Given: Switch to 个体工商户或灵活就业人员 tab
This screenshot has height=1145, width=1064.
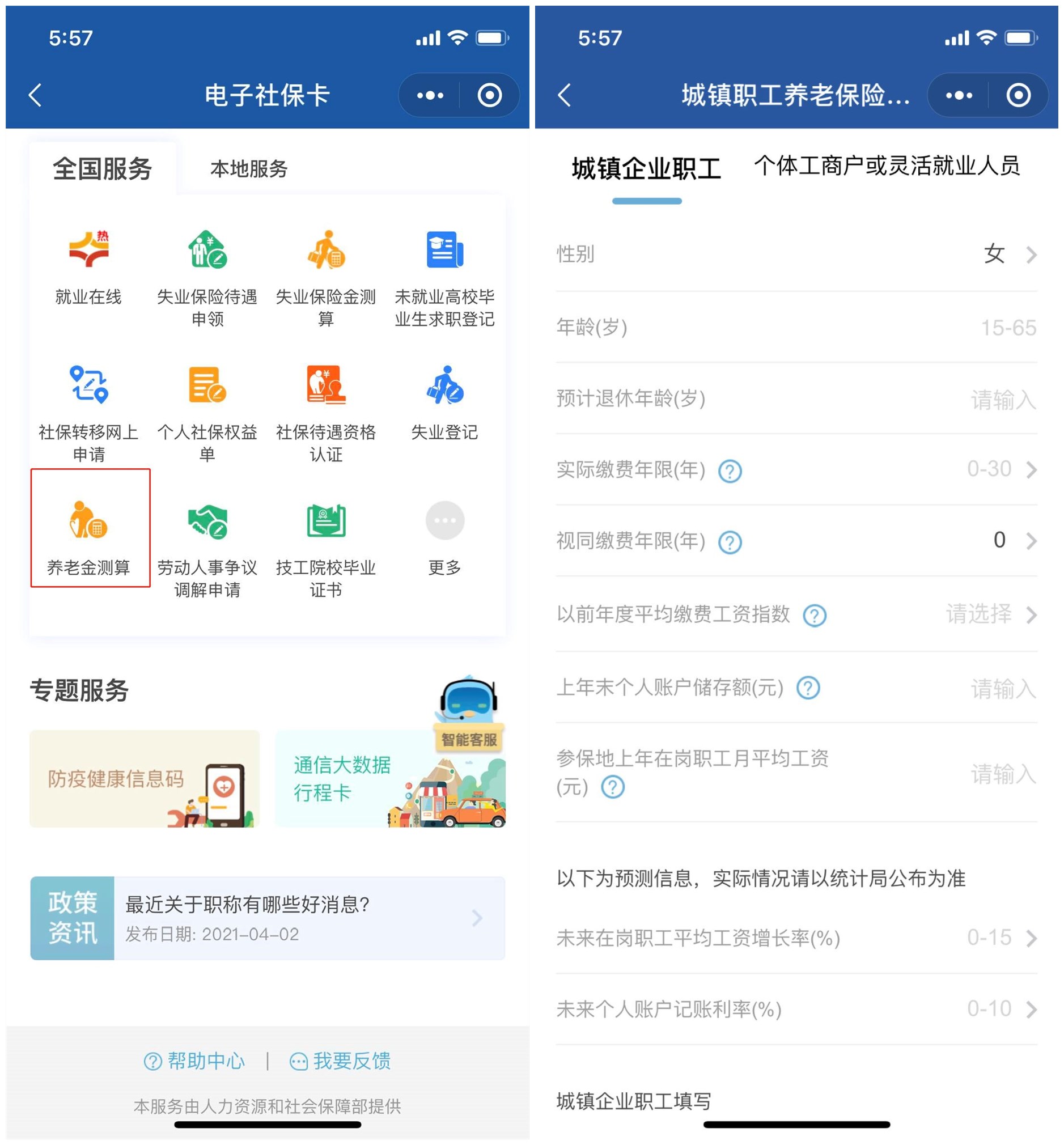Looking at the screenshot, I should 887,166.
